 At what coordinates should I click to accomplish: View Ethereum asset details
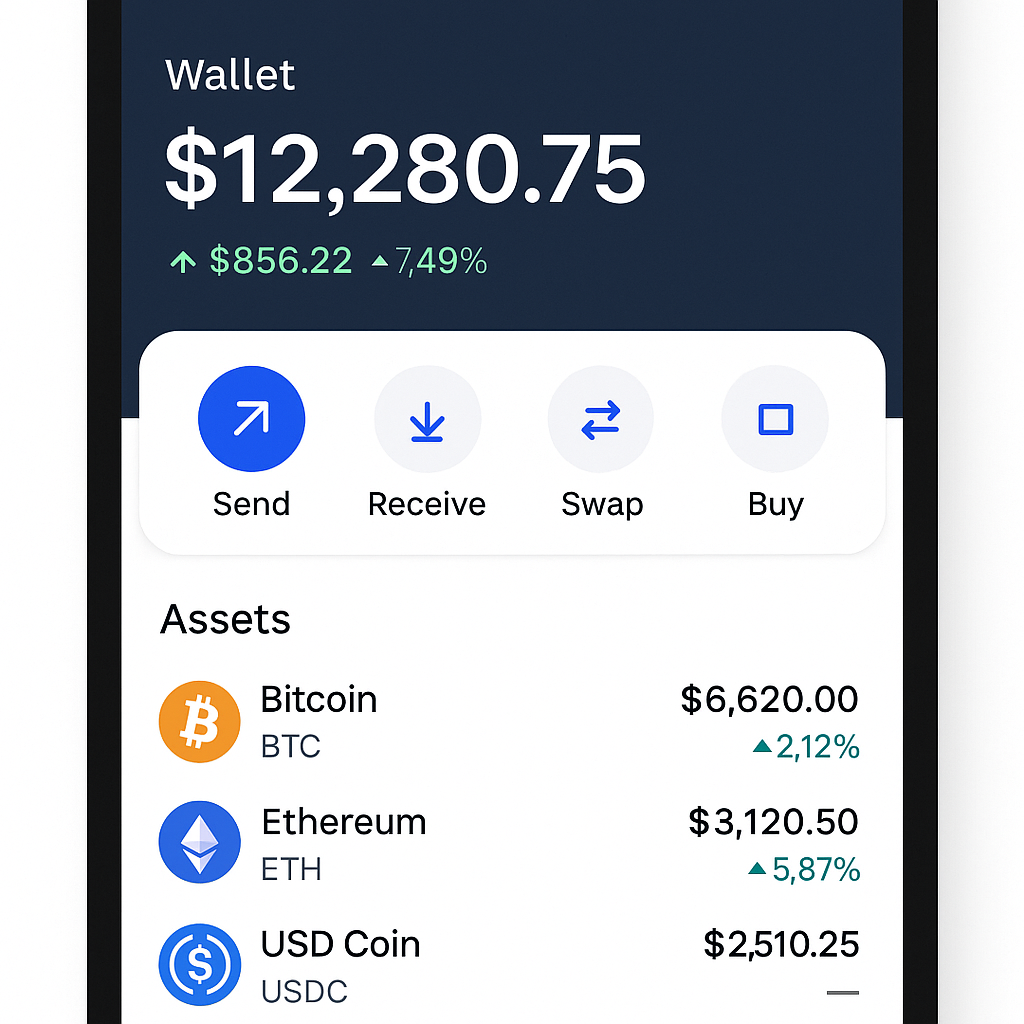click(508, 843)
